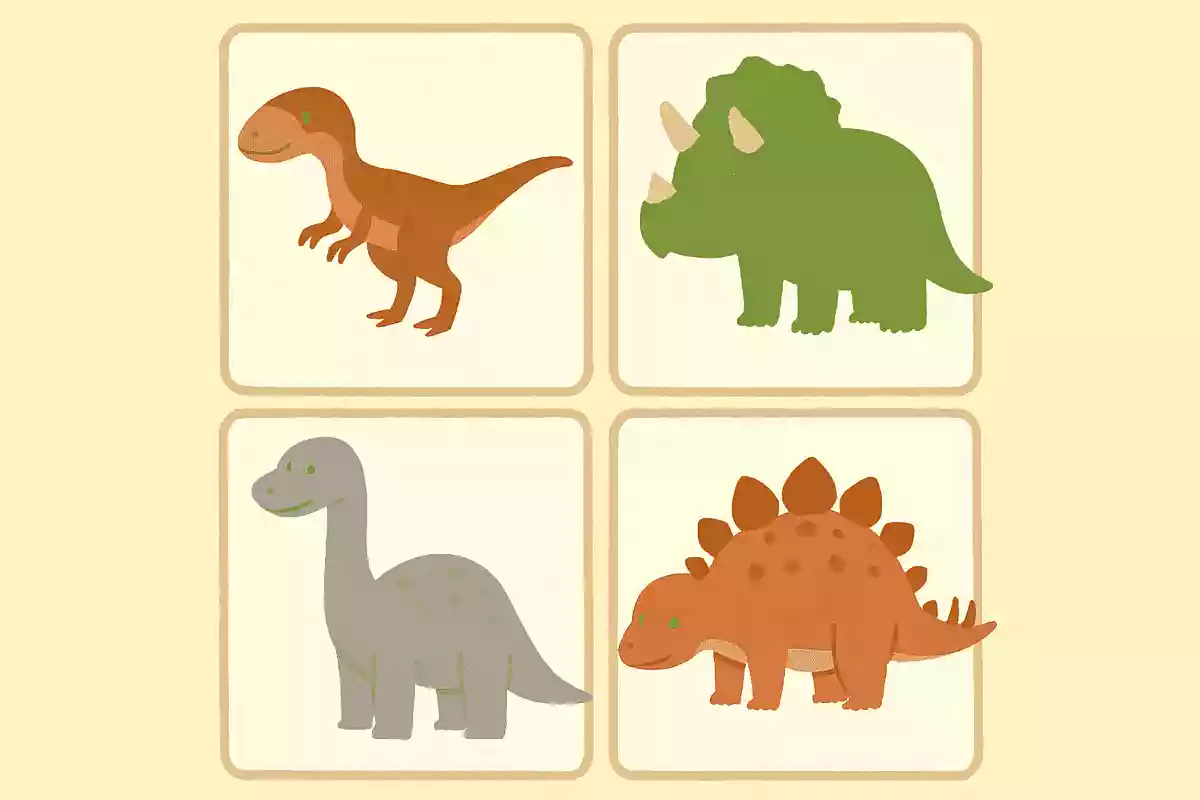Tap the orange stegosaurus card
This screenshot has height=800, width=1200.
pyautogui.click(x=795, y=594)
